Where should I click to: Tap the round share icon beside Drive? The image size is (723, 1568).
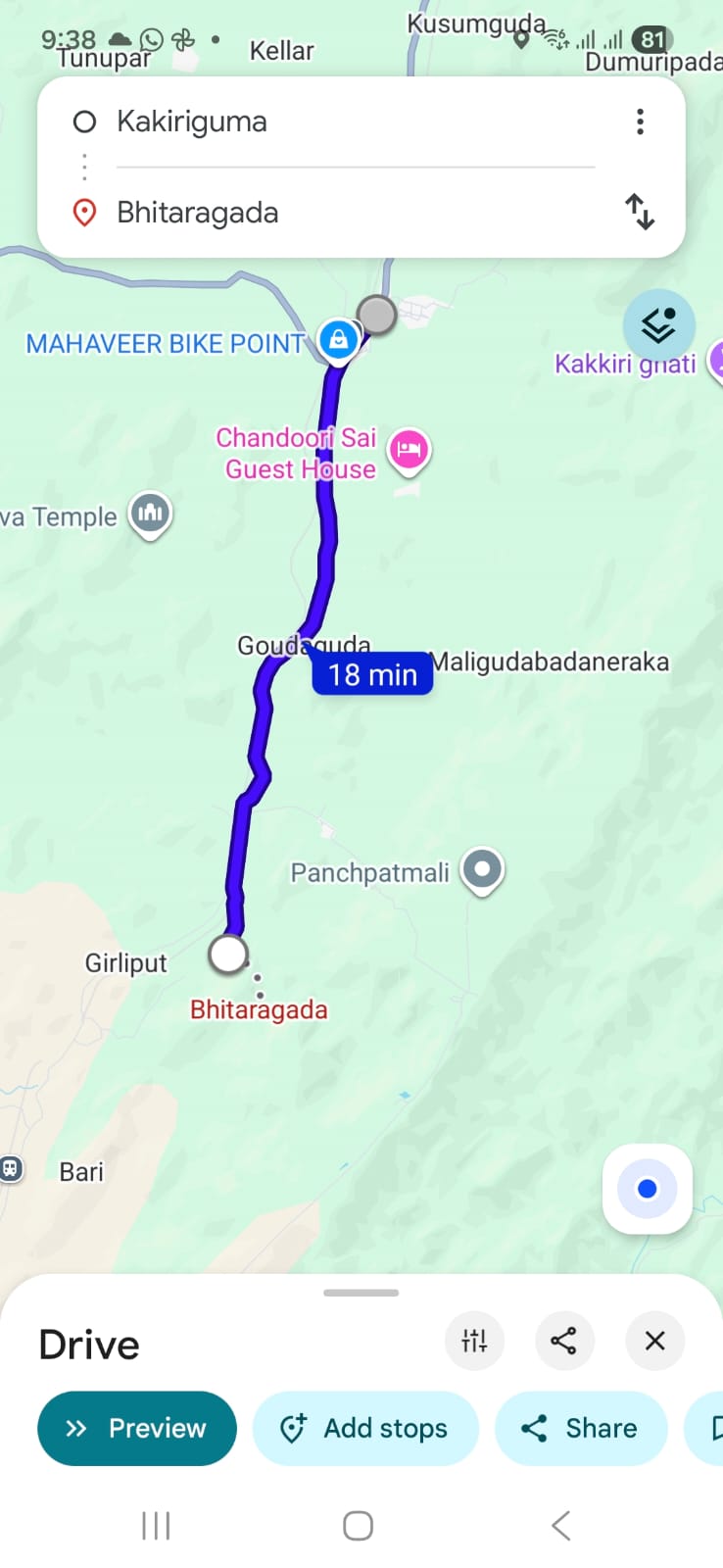[563, 1341]
